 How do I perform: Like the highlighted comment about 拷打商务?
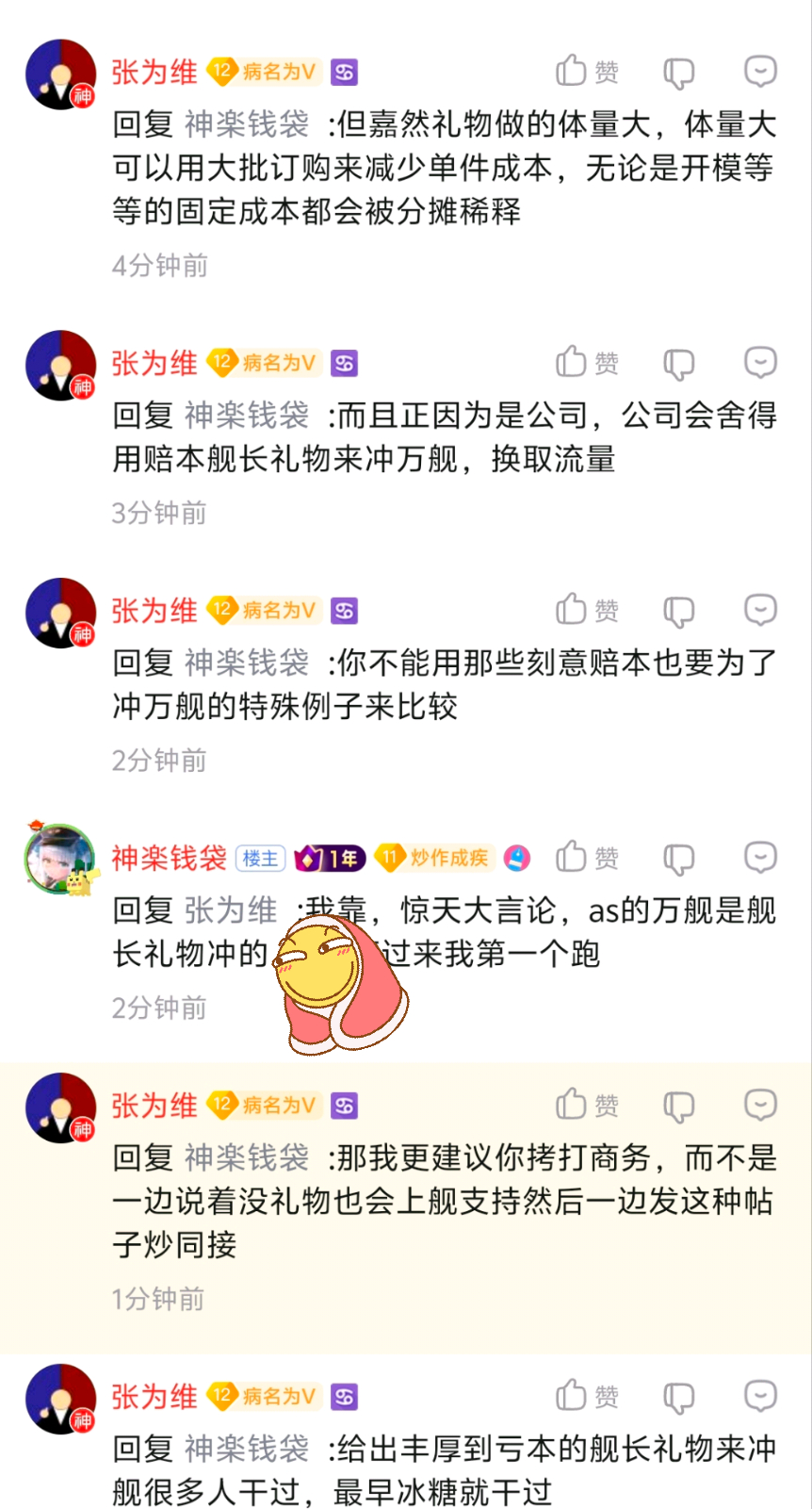point(586,1105)
